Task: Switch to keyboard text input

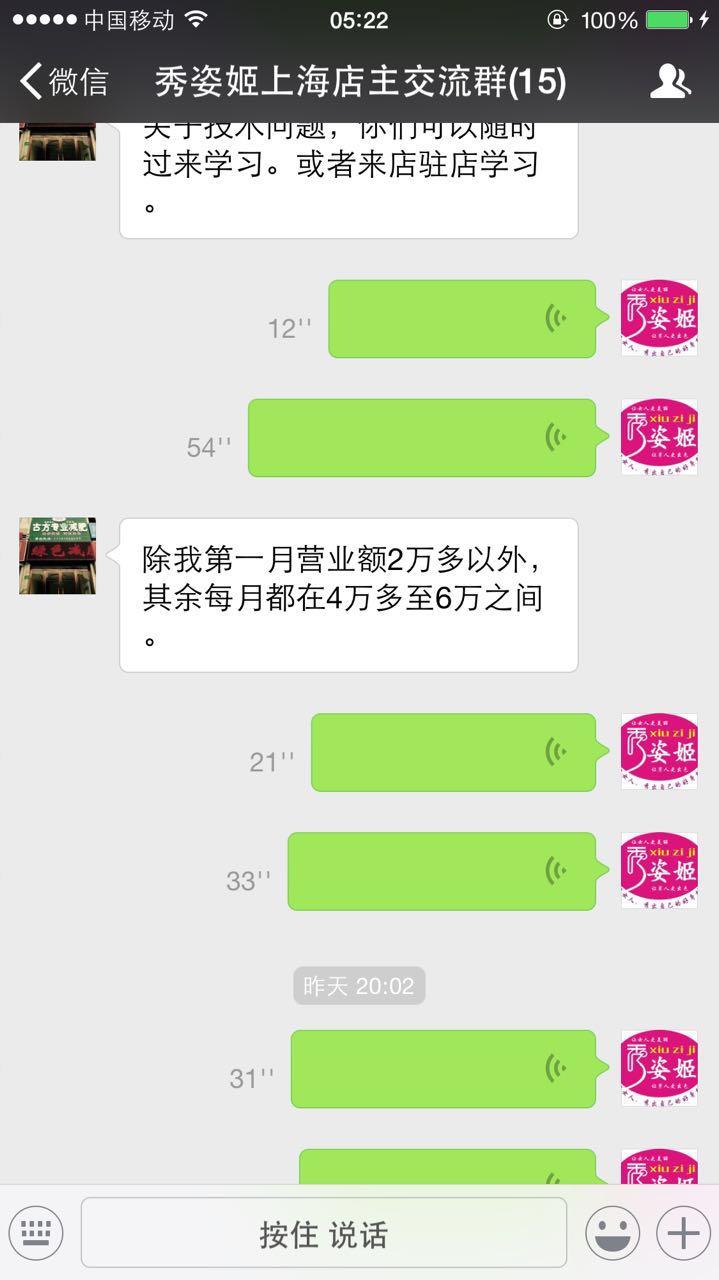Action: pos(36,1233)
